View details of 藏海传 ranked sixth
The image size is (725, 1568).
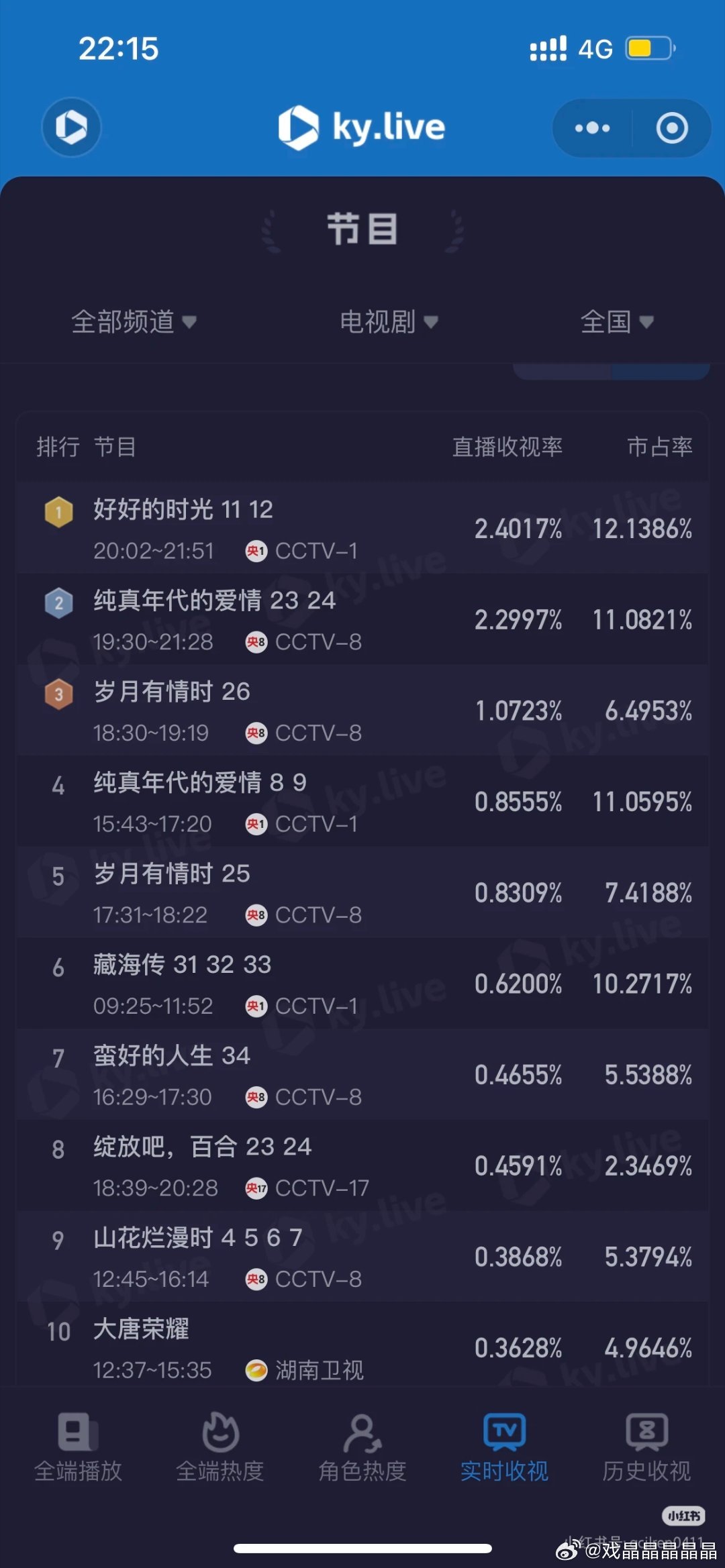[x=181, y=964]
